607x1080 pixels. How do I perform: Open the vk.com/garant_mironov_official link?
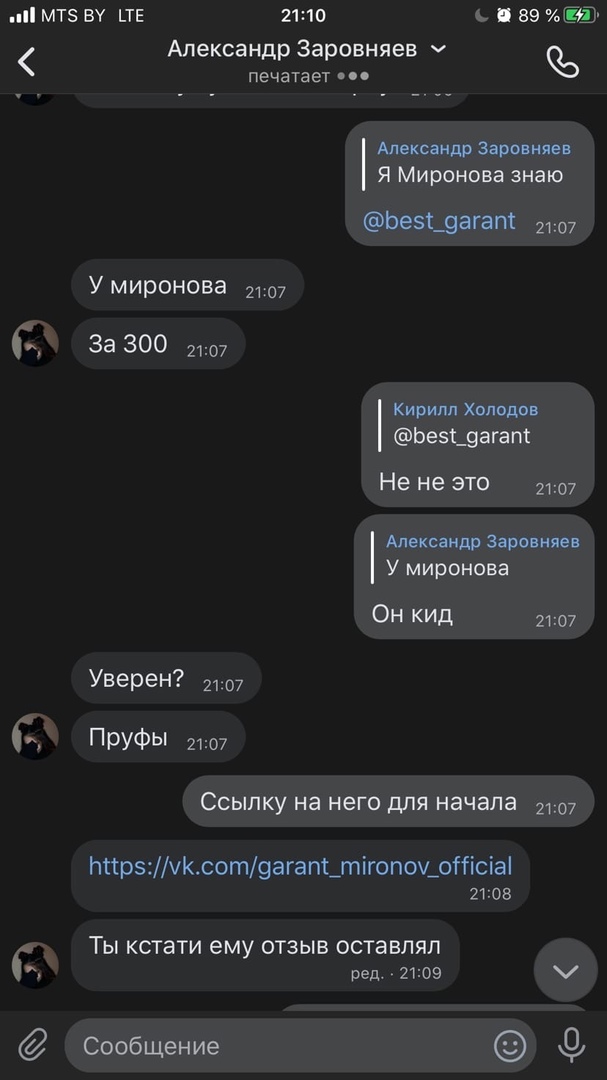coord(300,865)
